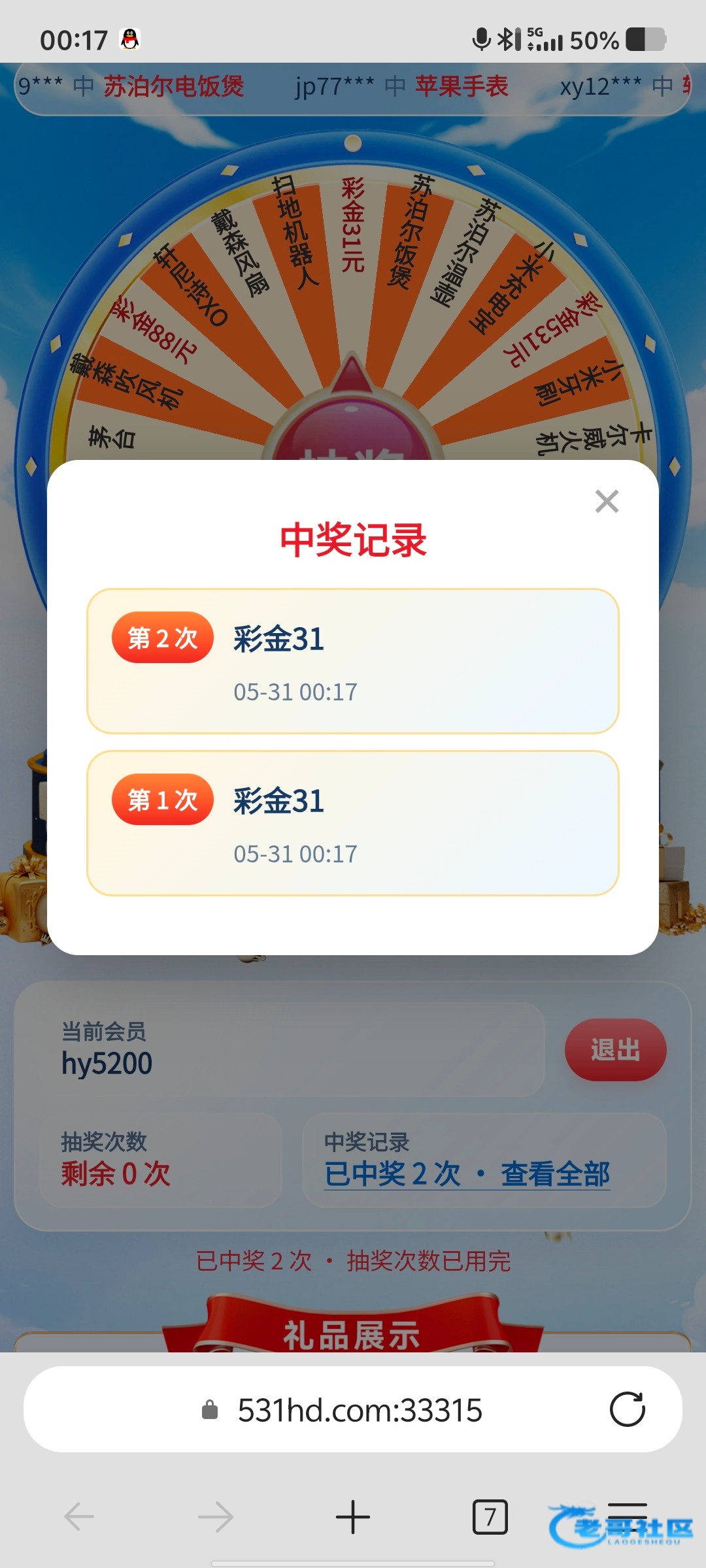This screenshot has height=1568, width=706.
Task: Tap the 退出 logout button
Action: (615, 1049)
